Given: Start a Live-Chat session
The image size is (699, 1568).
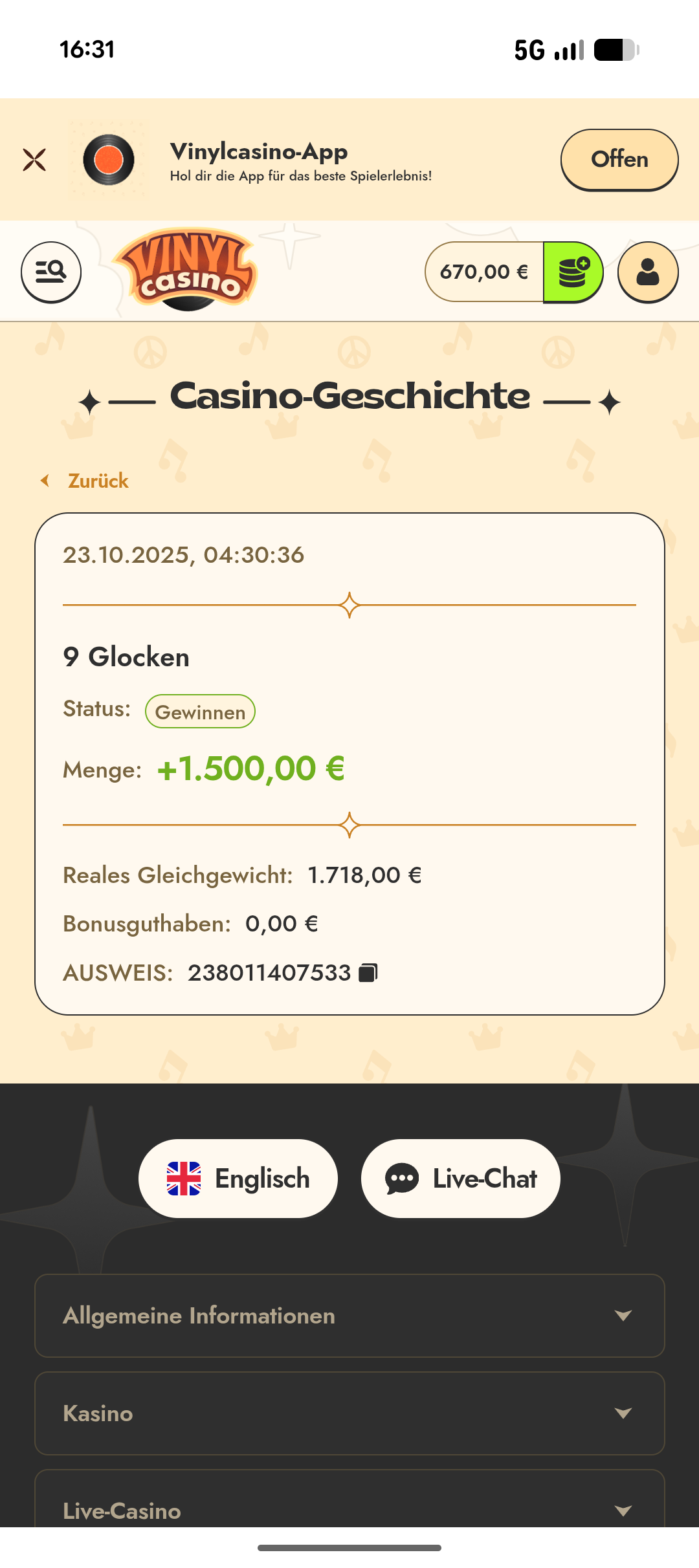Looking at the screenshot, I should [460, 1179].
